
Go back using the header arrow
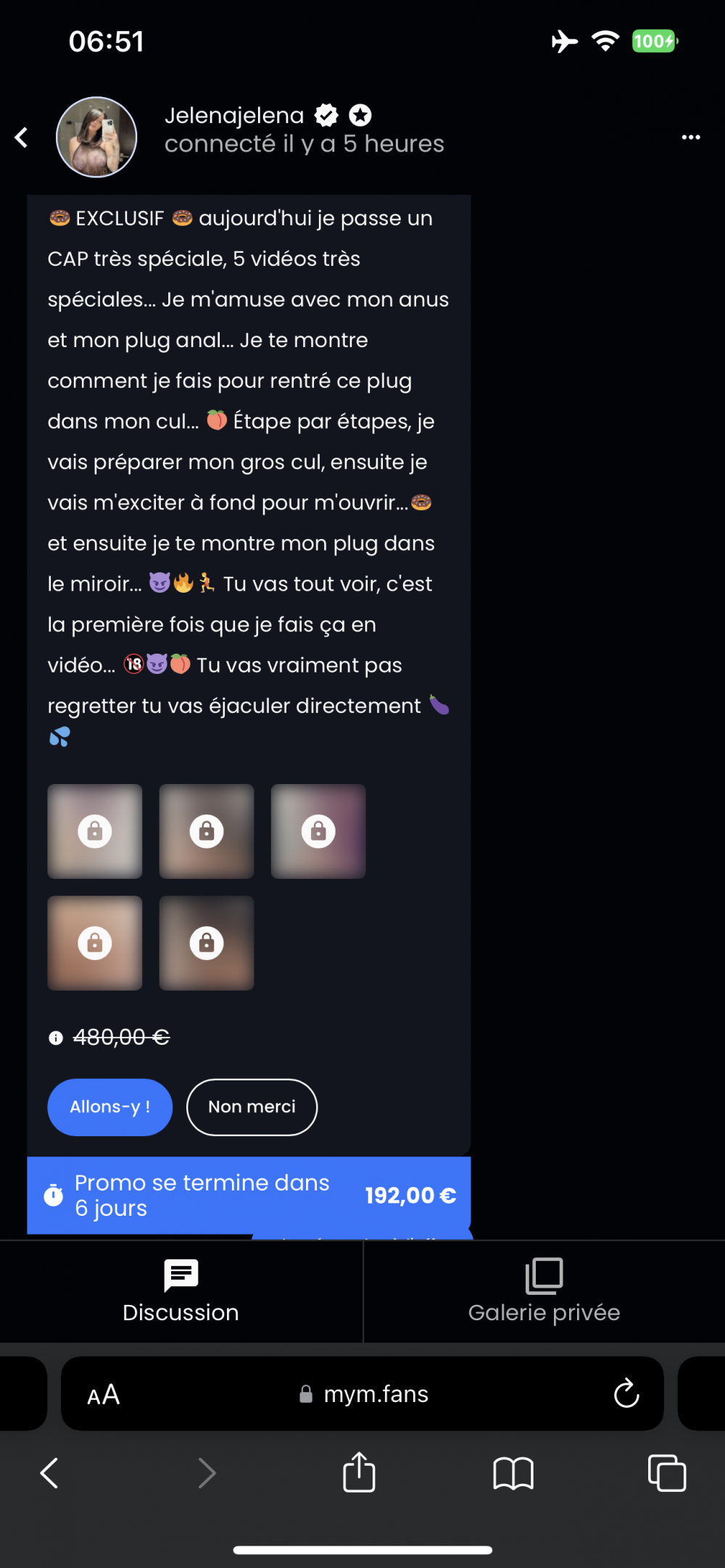point(22,137)
